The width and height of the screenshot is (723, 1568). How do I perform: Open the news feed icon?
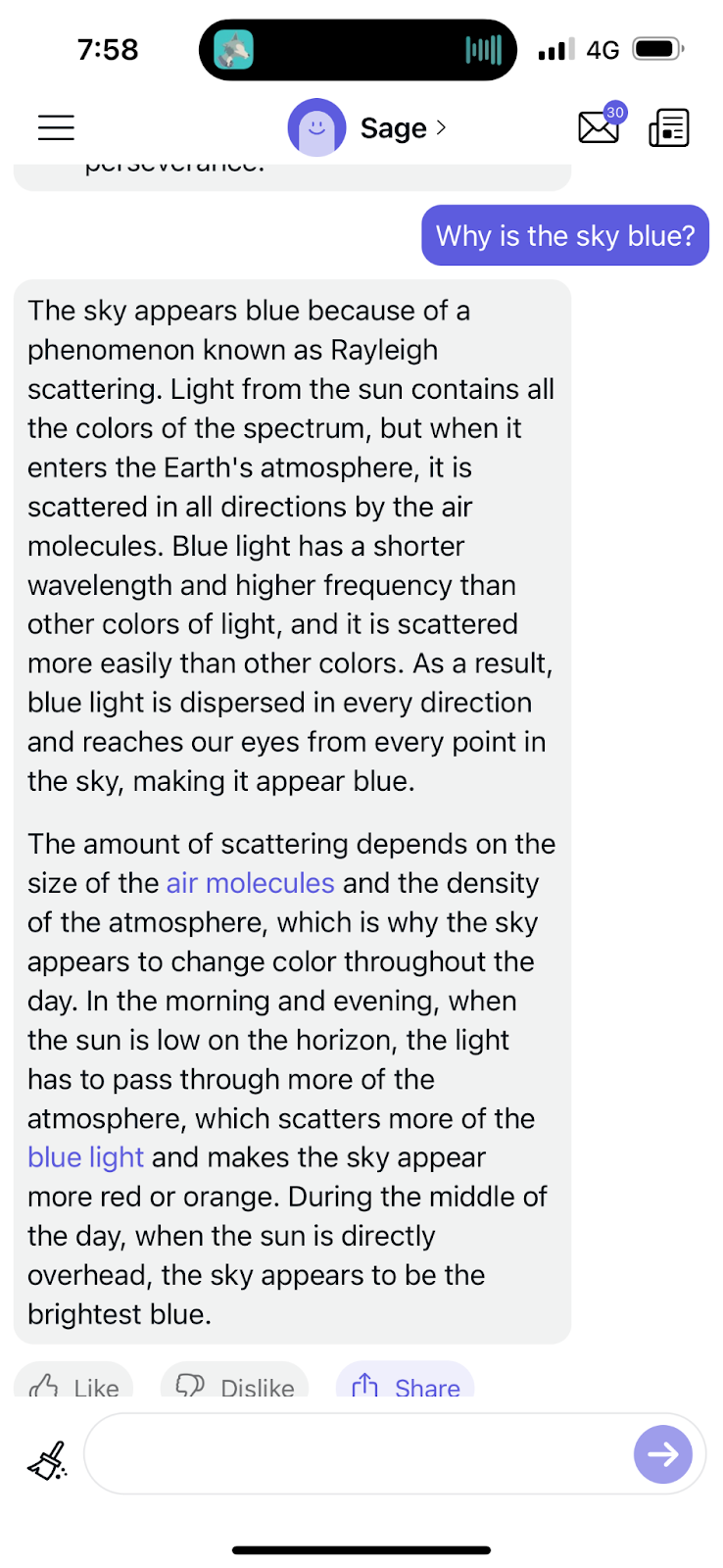pyautogui.click(x=669, y=127)
